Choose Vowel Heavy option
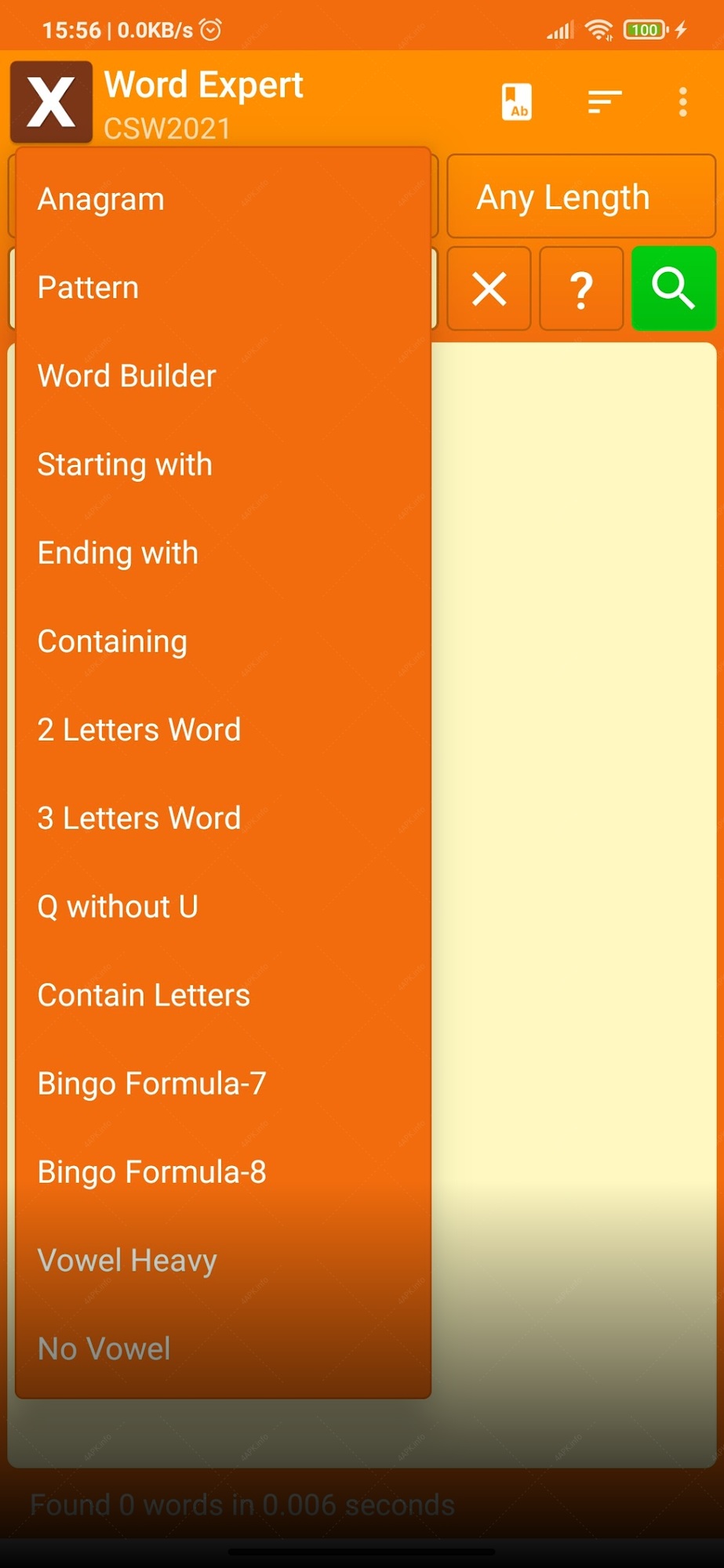 point(223,1261)
